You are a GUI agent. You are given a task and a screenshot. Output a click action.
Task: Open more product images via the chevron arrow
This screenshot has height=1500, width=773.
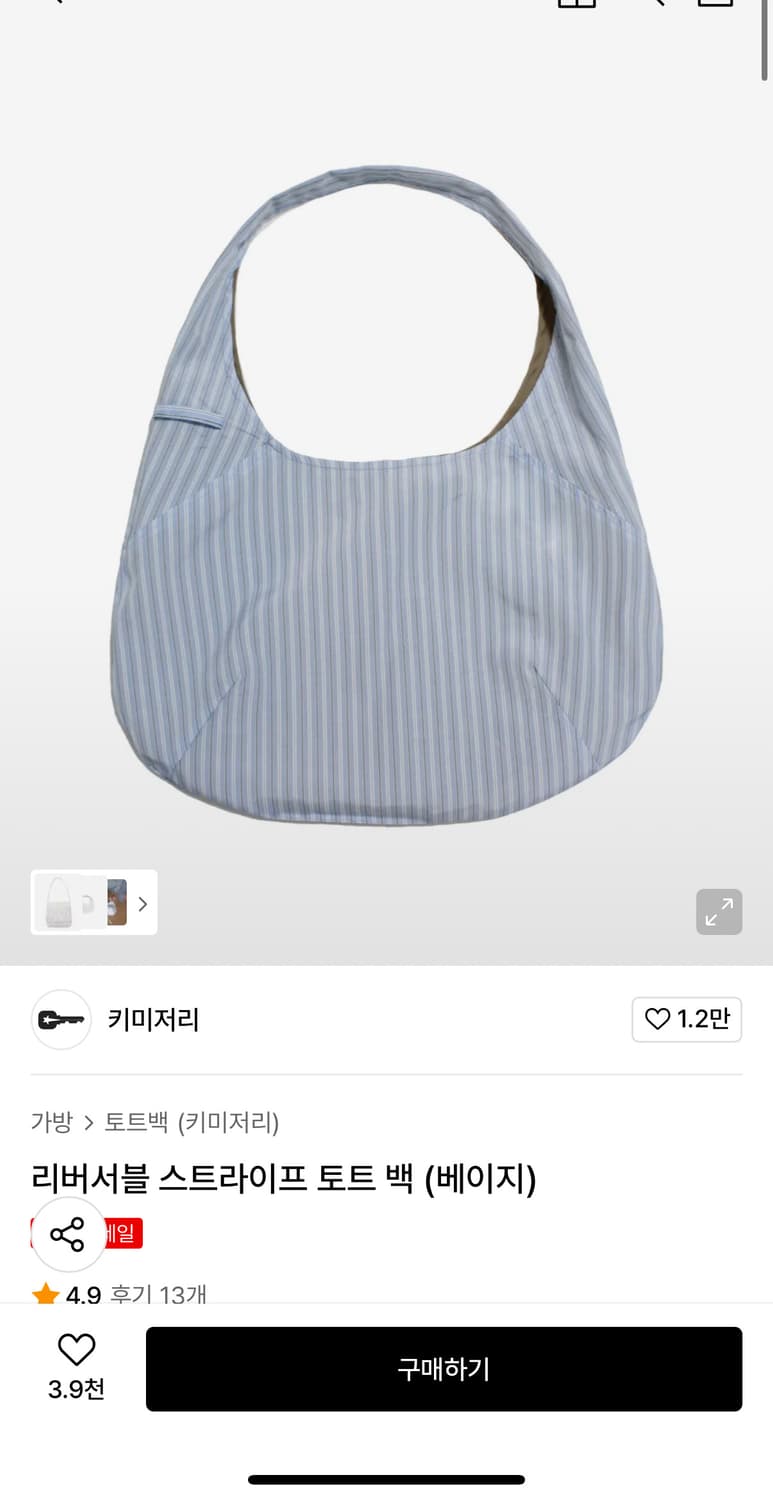(143, 903)
